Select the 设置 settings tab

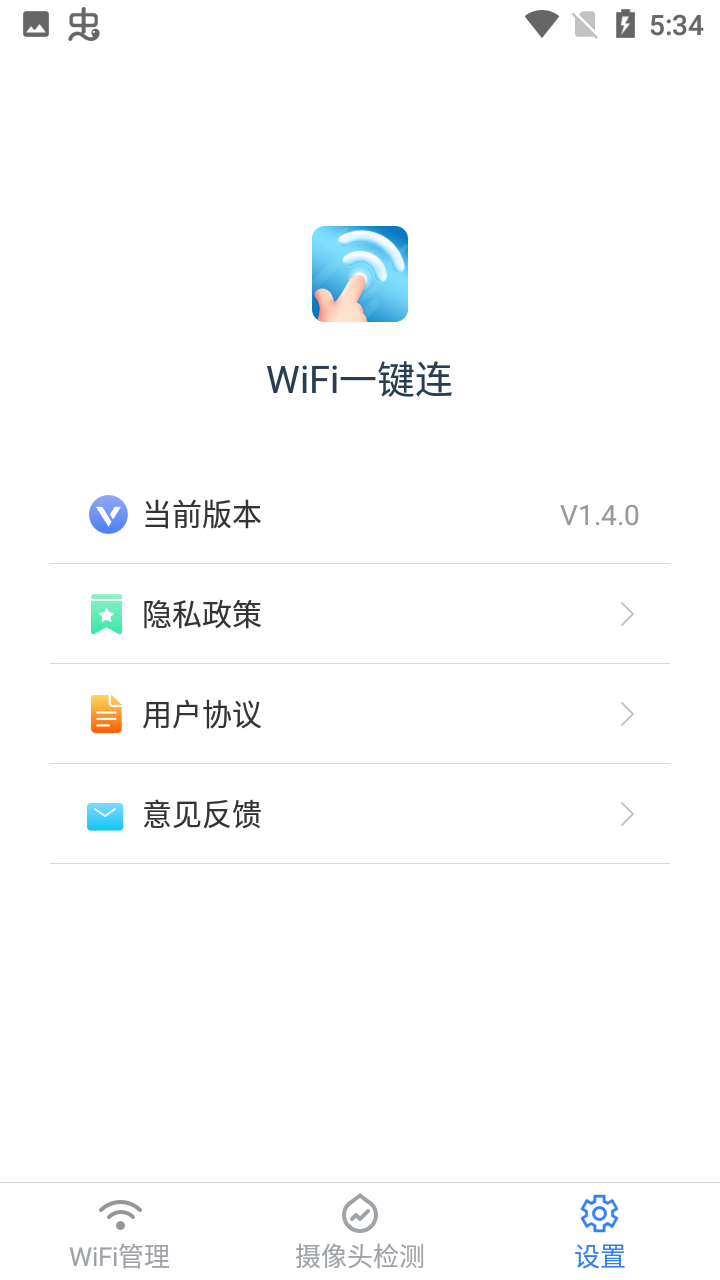600,1232
